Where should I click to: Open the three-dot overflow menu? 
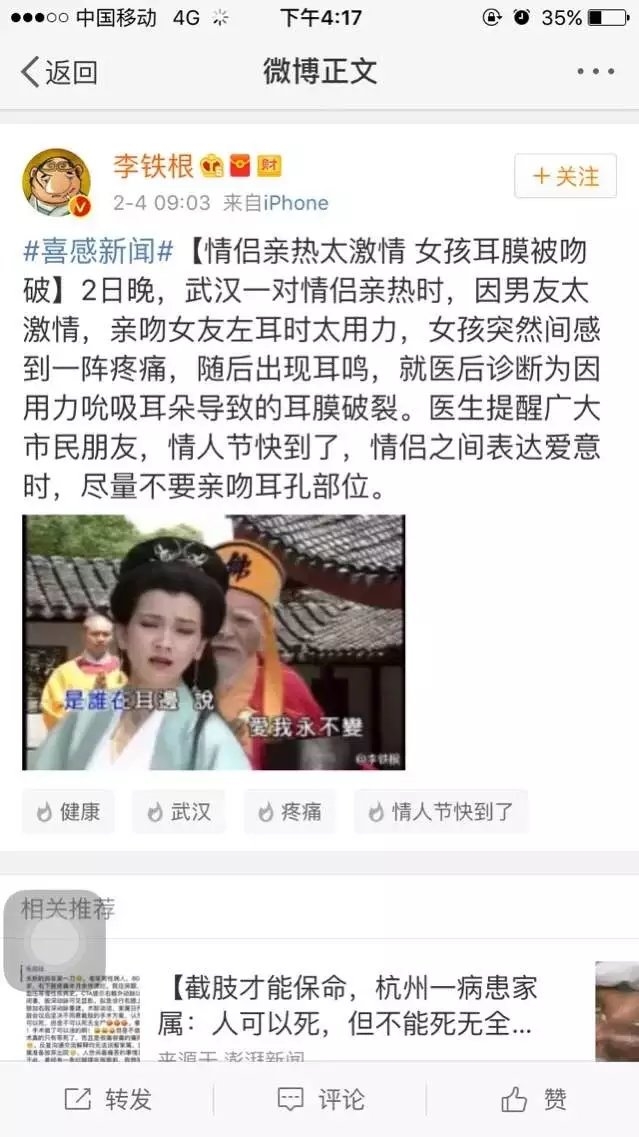[x=595, y=72]
